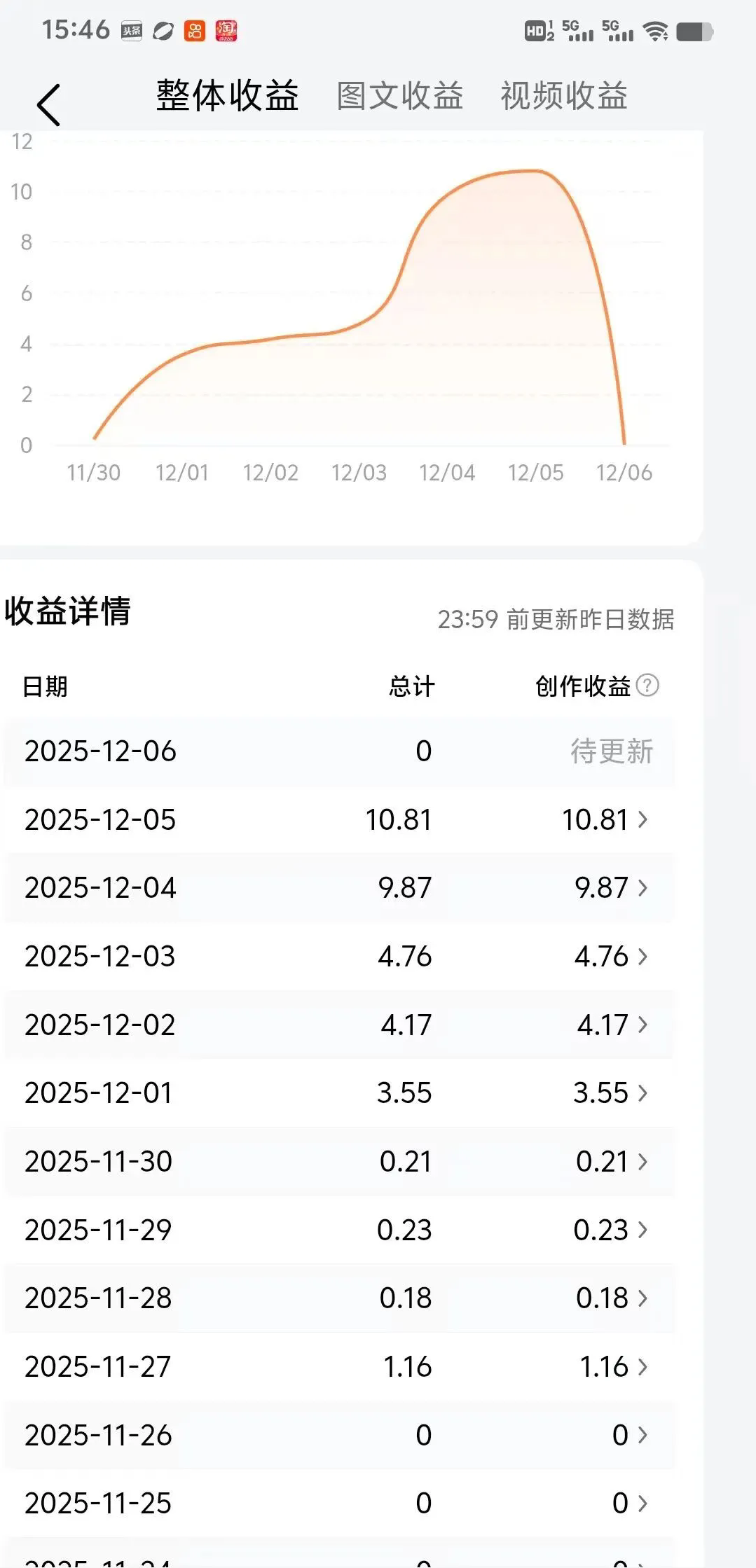The image size is (756, 1568).
Task: Tap the help icon beside 创作收益
Action: [x=647, y=686]
